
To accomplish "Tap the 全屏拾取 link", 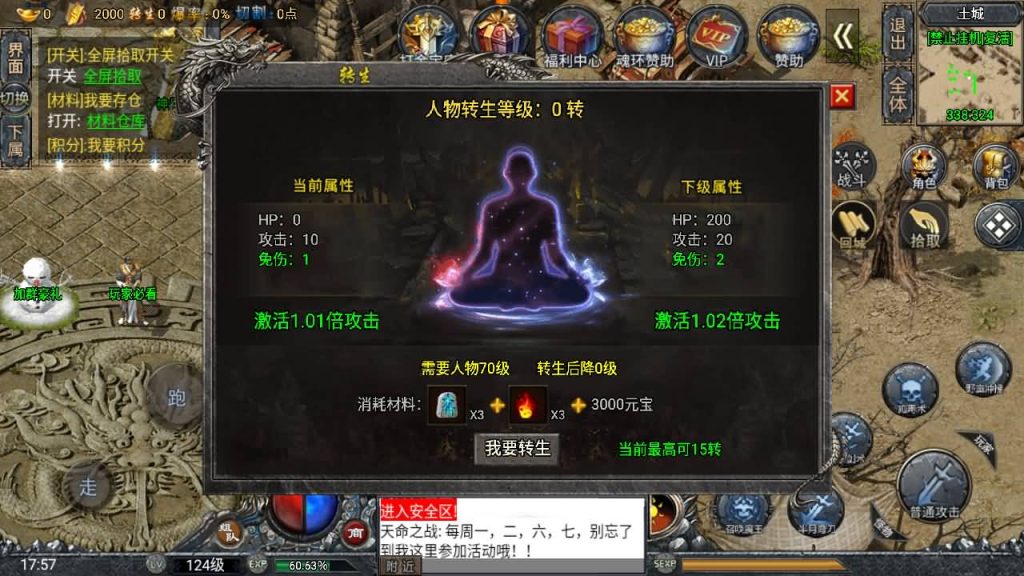I will pos(112,76).
